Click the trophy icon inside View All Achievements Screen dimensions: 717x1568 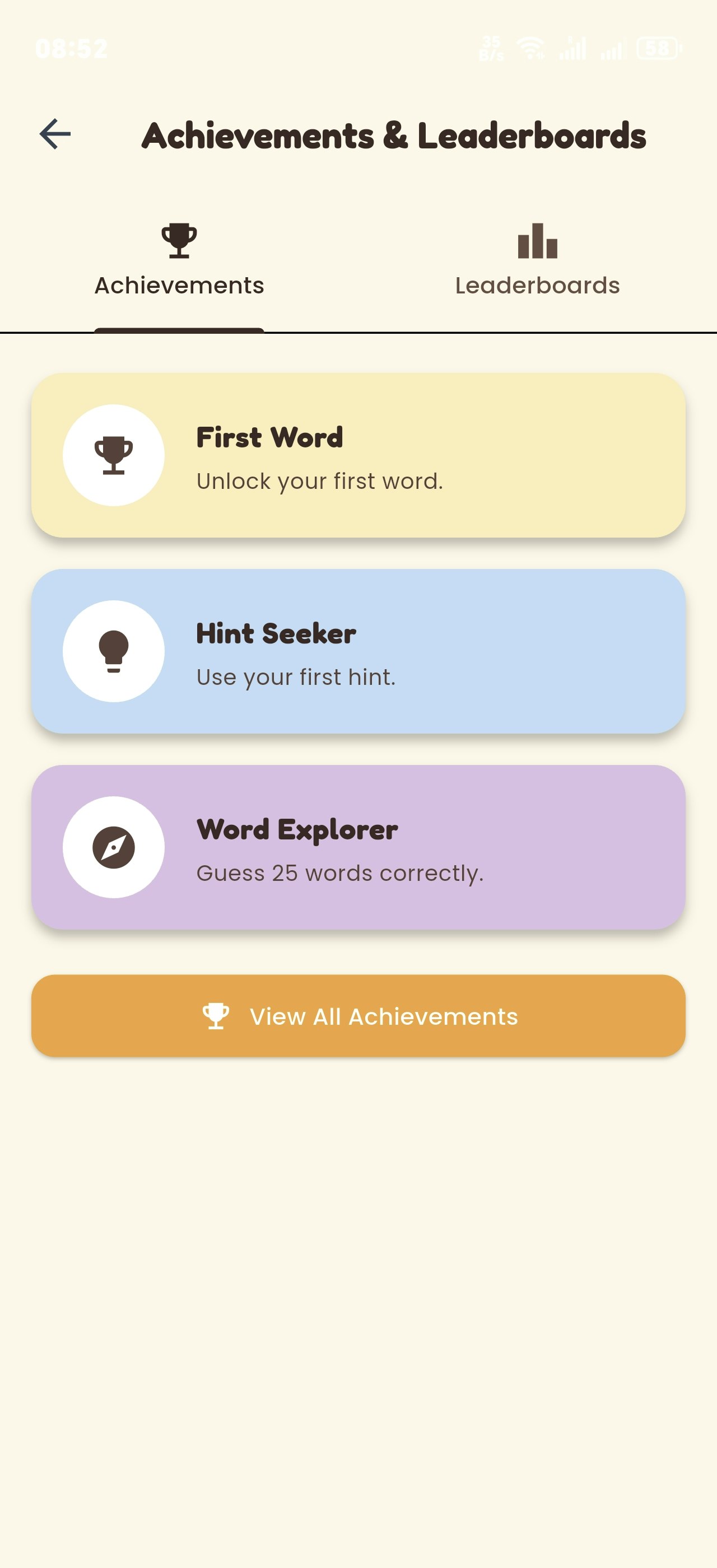(216, 1015)
